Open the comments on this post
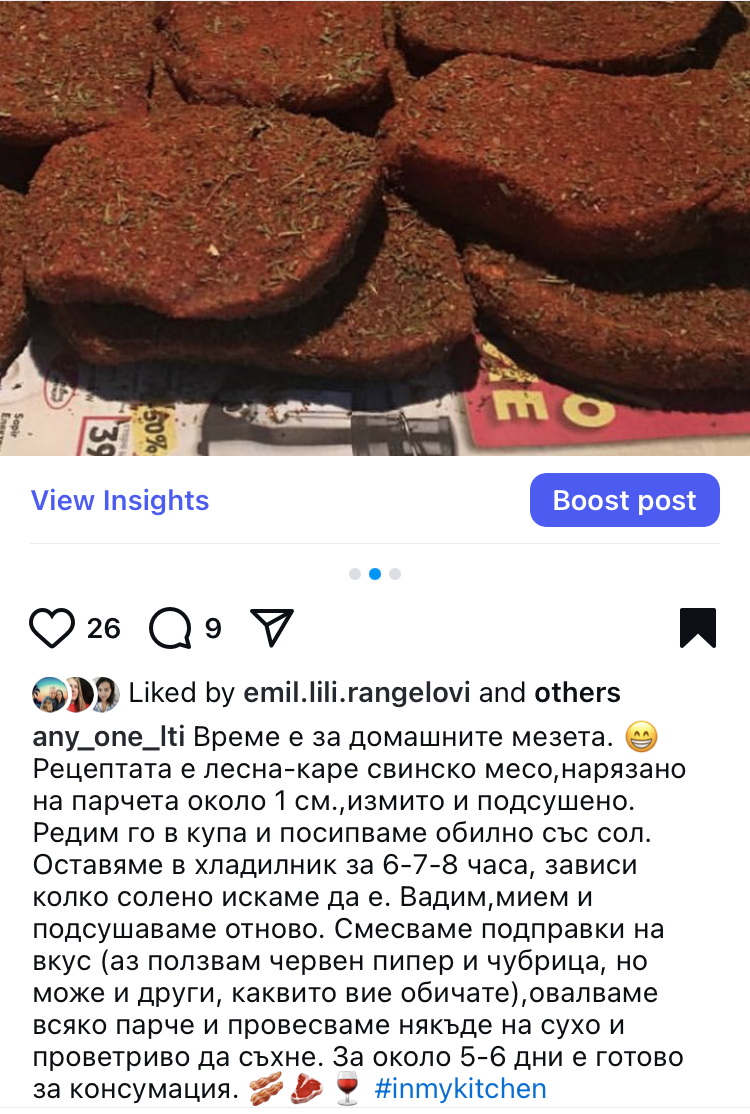The height and width of the screenshot is (1114, 750). click(x=170, y=628)
